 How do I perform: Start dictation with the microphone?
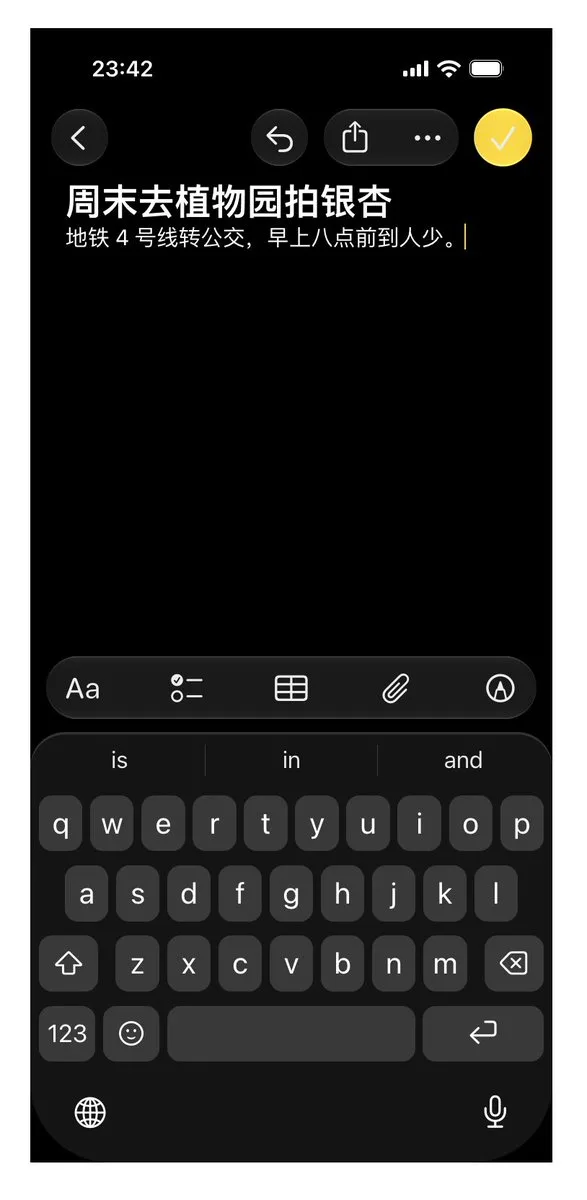tap(494, 1112)
